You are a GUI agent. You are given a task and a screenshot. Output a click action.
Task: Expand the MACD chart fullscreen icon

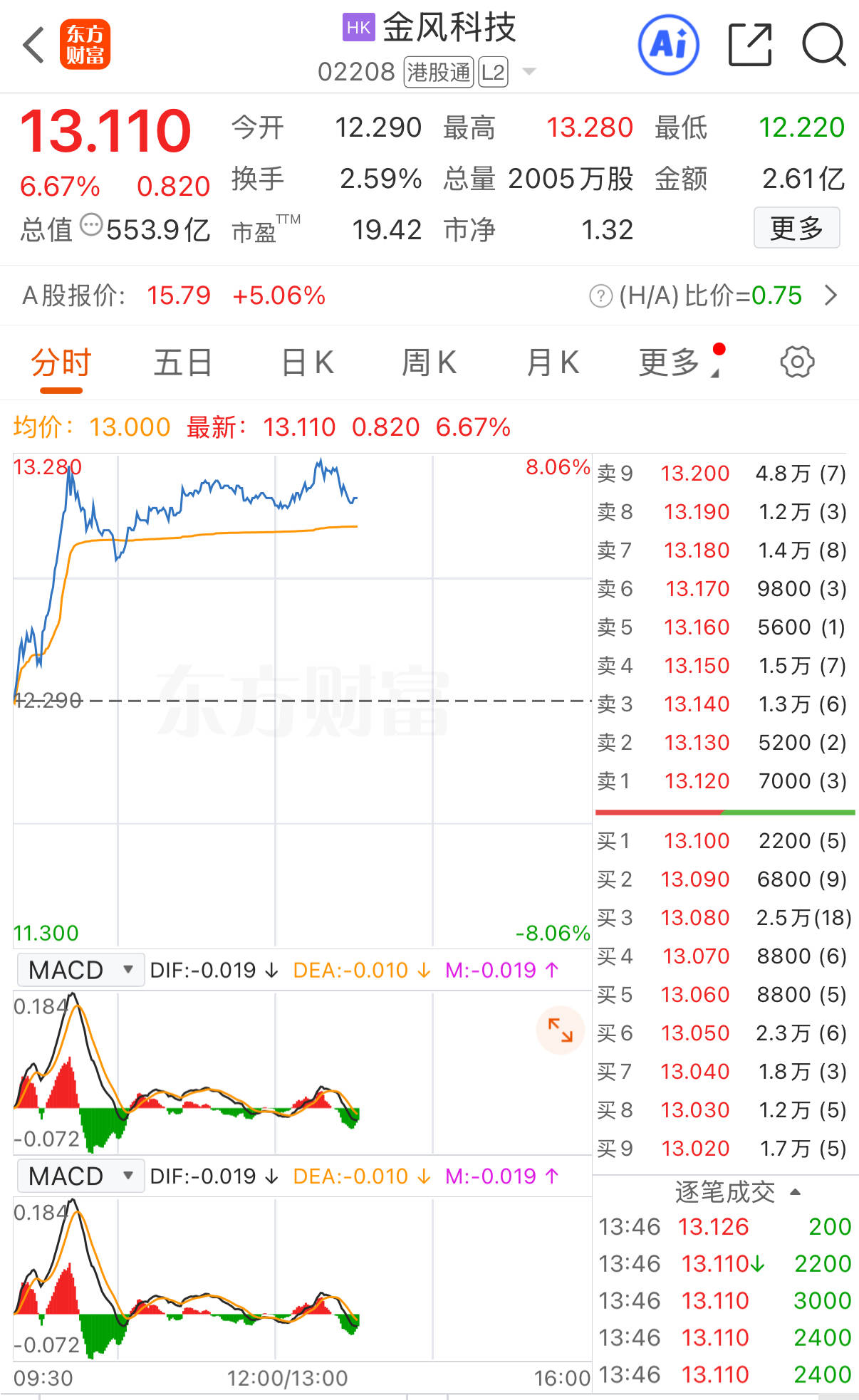560,1030
